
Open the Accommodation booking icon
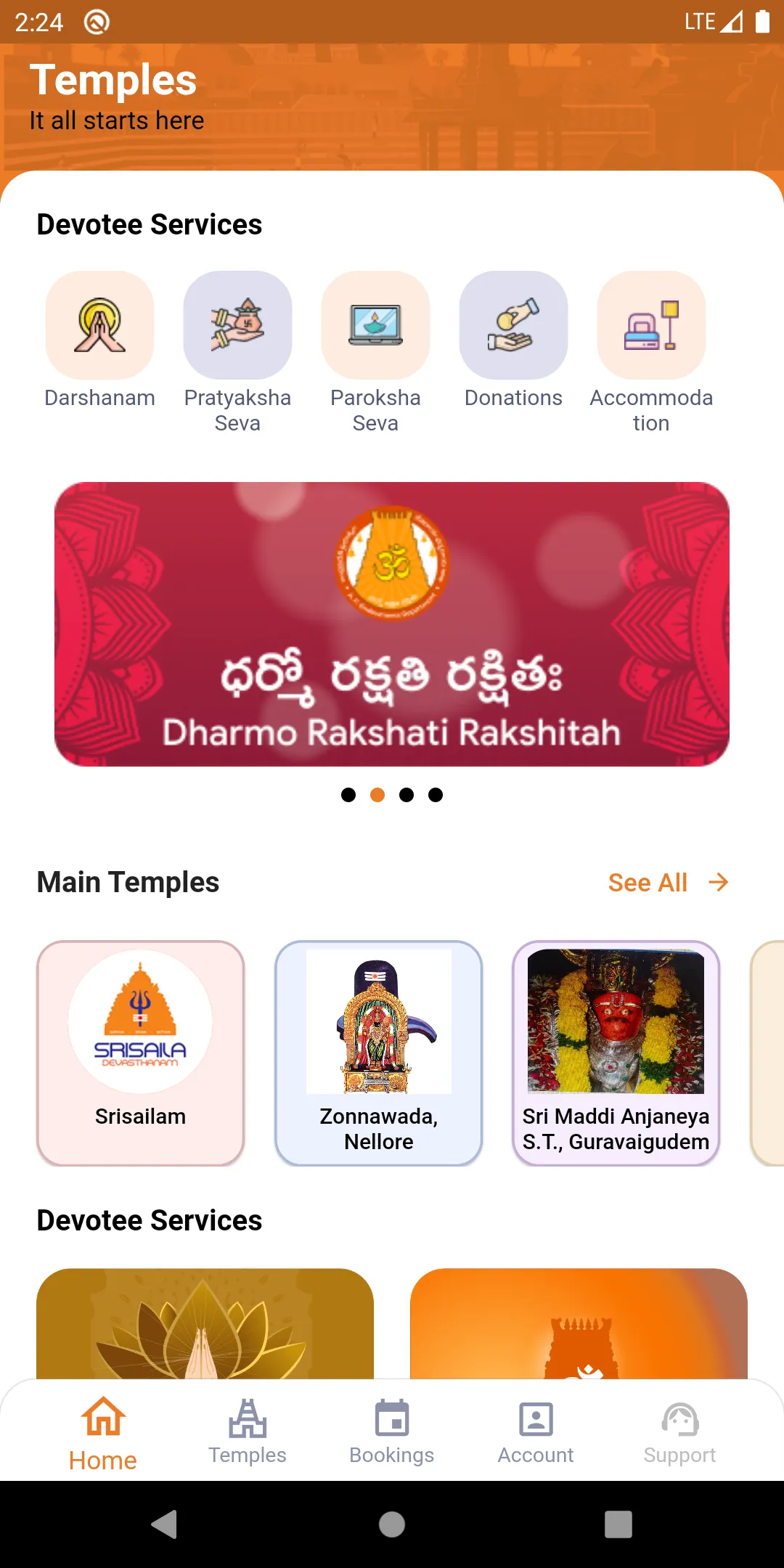click(x=651, y=324)
